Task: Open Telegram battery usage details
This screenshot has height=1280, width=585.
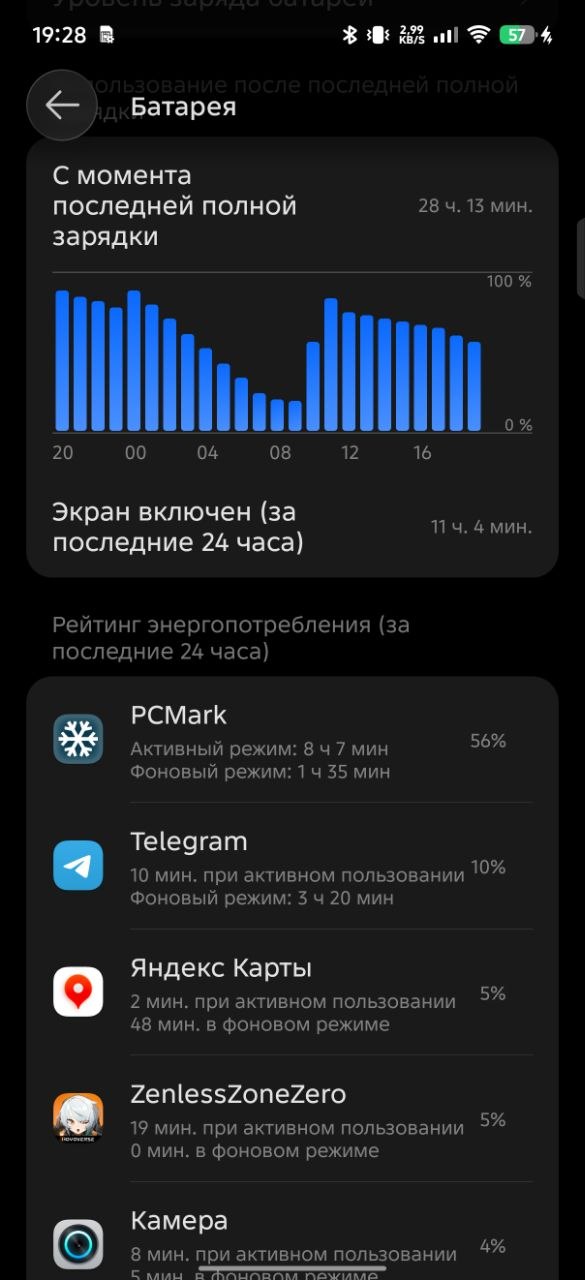Action: click(292, 866)
